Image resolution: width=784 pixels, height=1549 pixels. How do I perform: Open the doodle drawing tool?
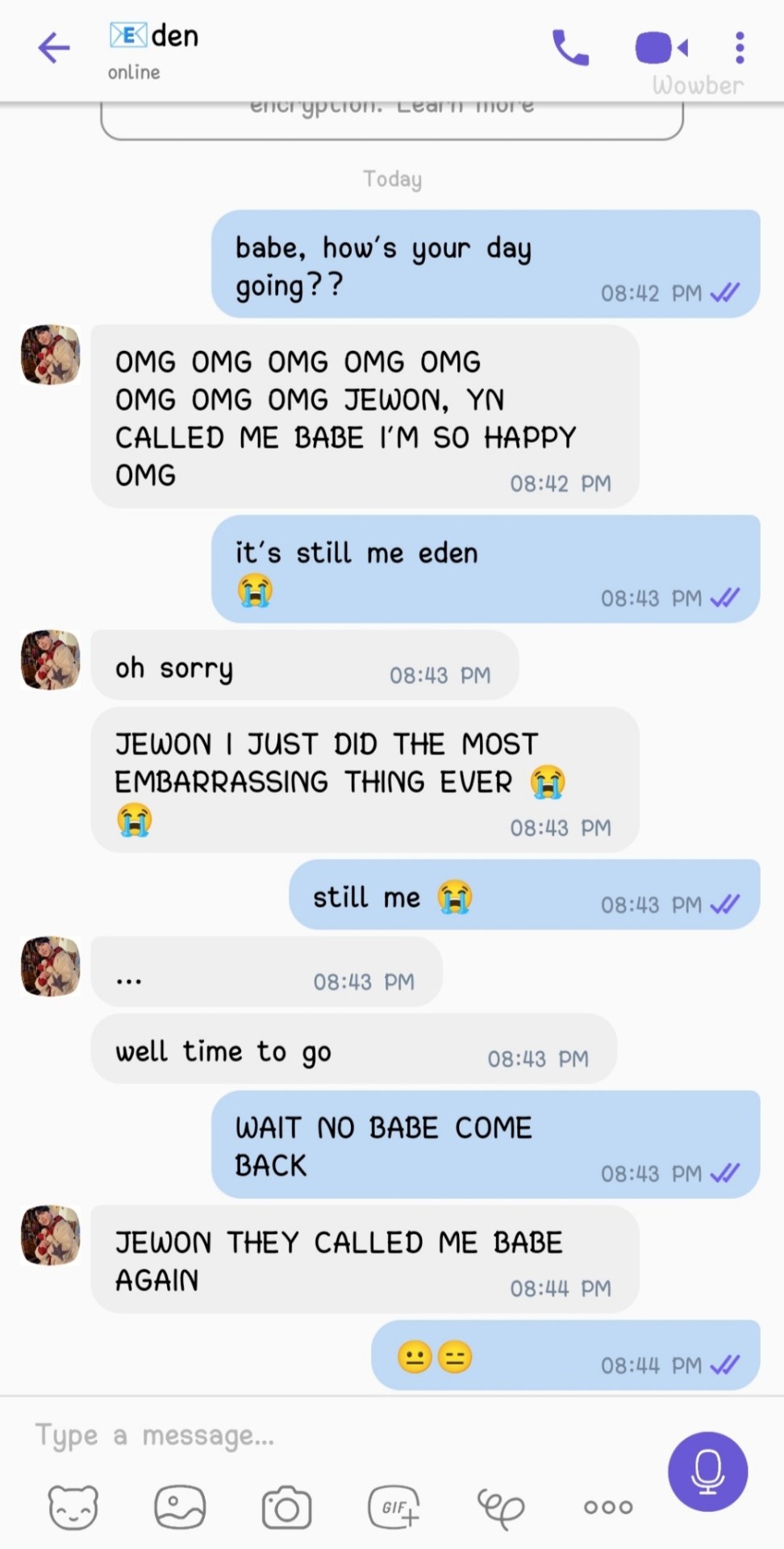tap(501, 1507)
